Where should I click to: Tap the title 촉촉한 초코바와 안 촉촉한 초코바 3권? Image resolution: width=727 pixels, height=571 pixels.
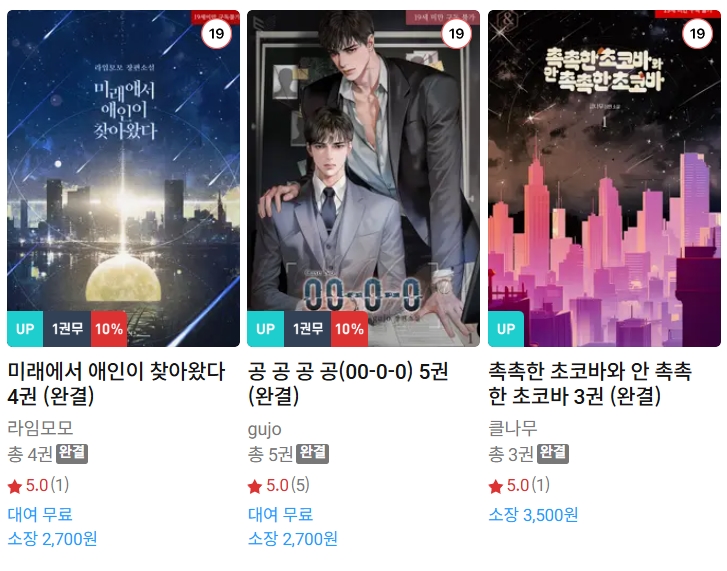tap(589, 384)
